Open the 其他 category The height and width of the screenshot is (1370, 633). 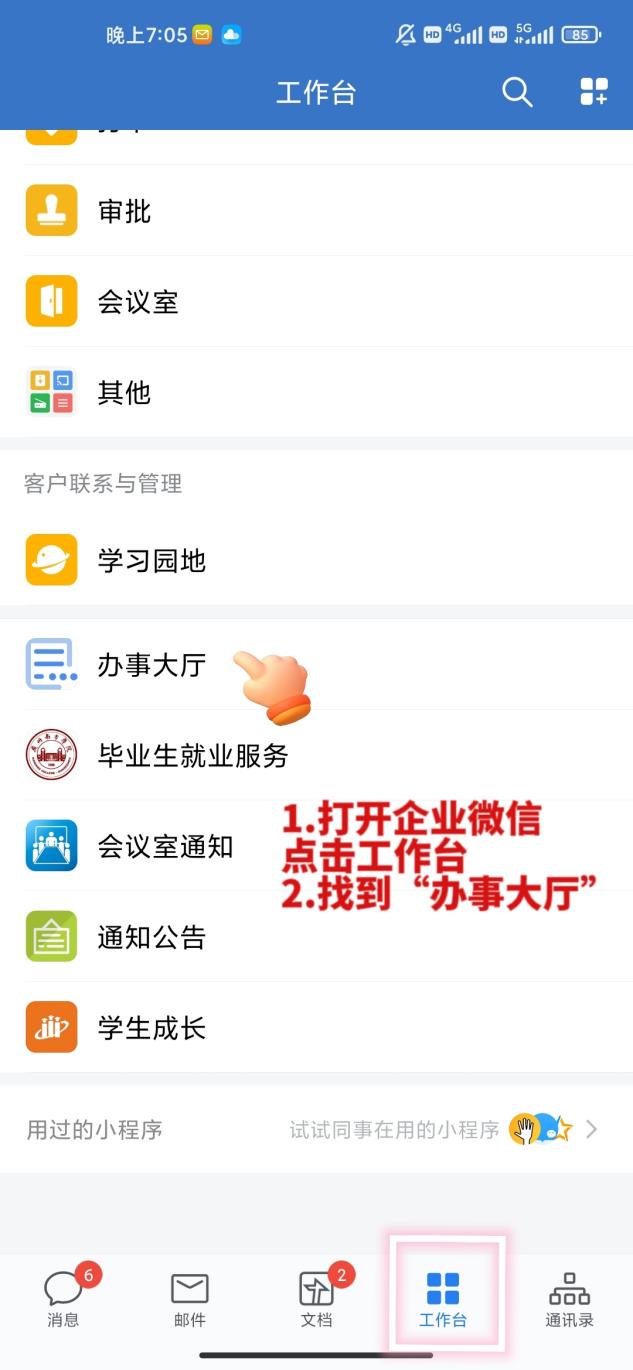124,392
